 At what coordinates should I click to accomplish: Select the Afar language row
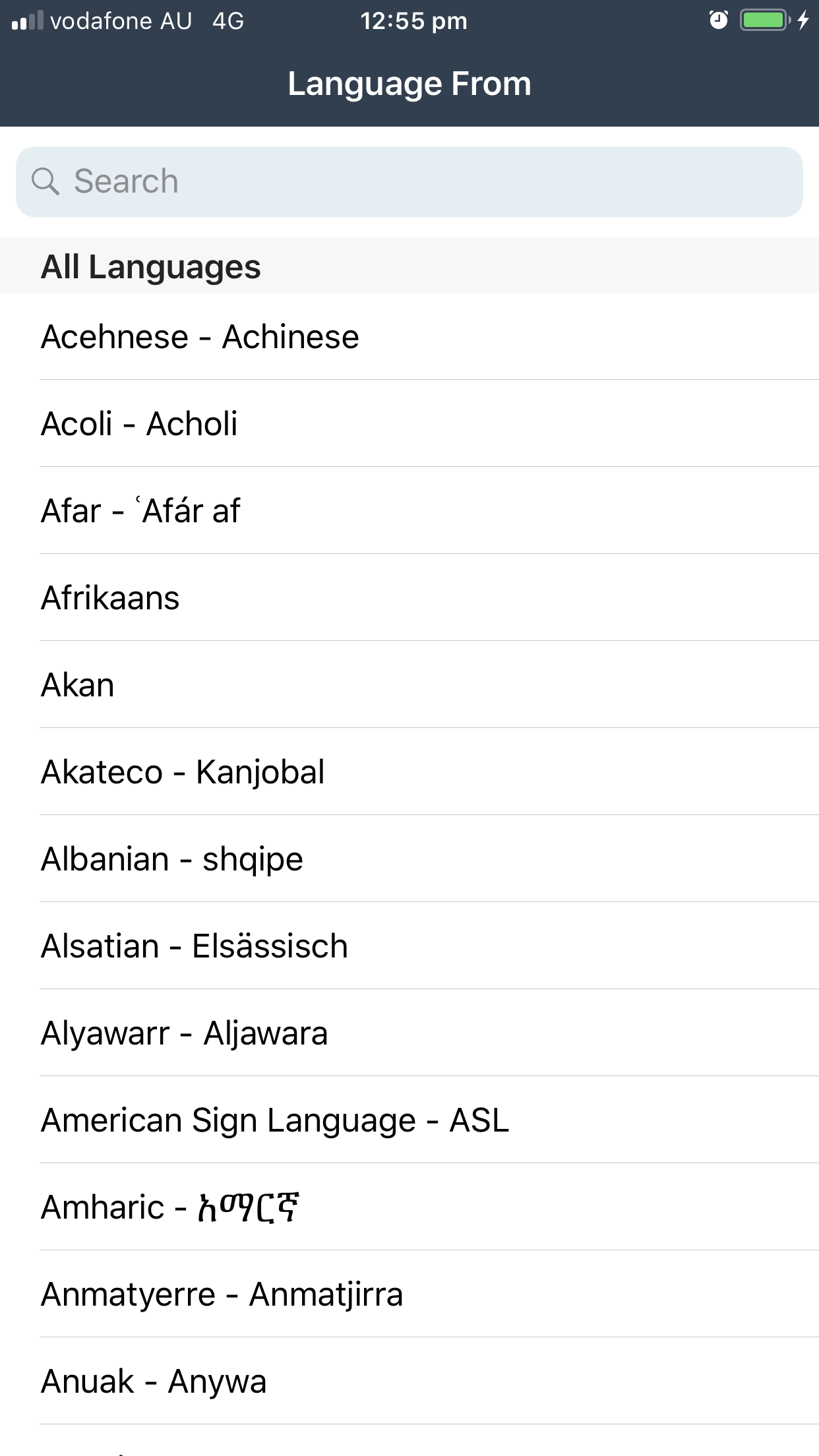[x=409, y=510]
